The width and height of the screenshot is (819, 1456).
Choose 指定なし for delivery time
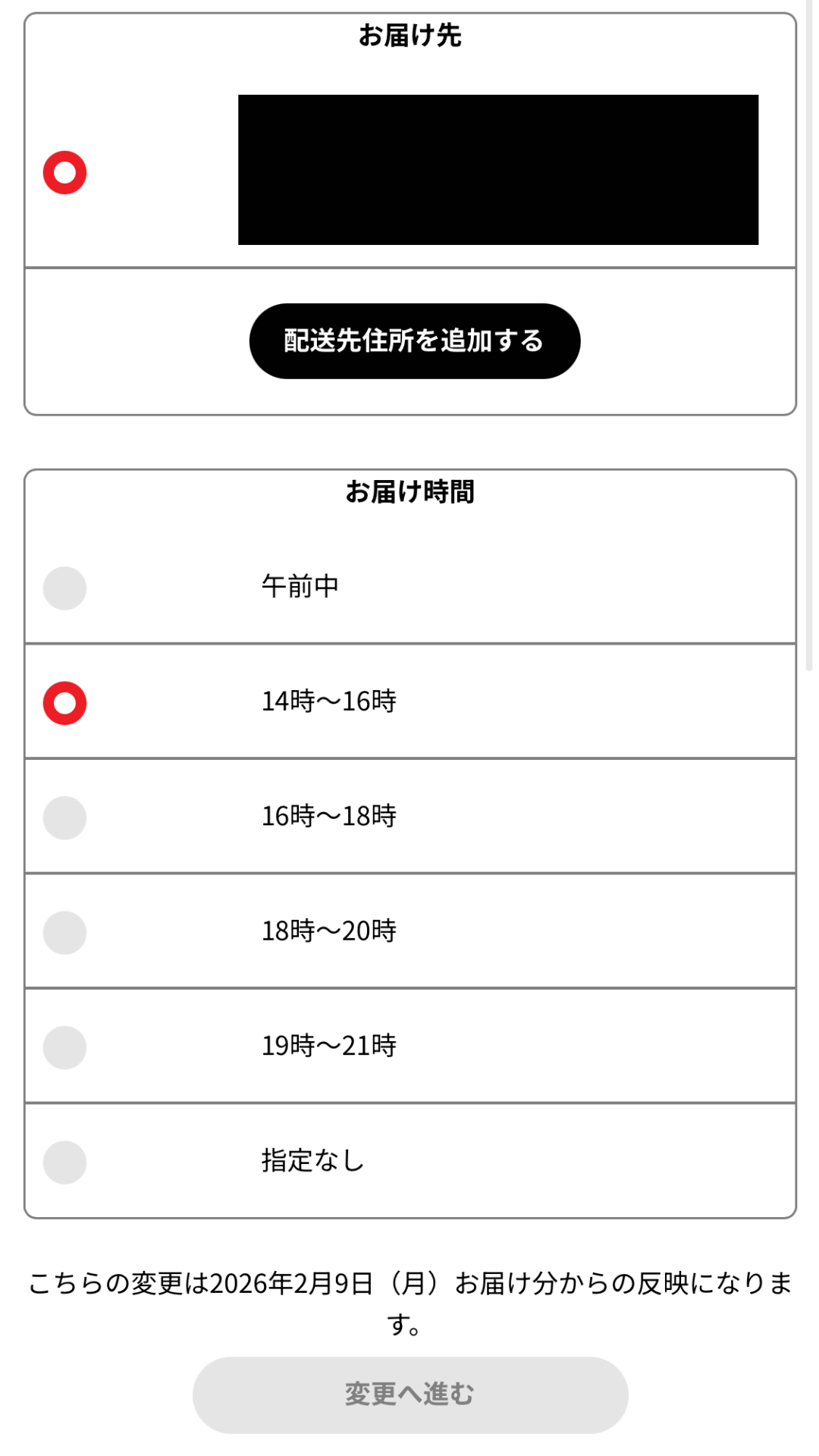[x=64, y=1162]
